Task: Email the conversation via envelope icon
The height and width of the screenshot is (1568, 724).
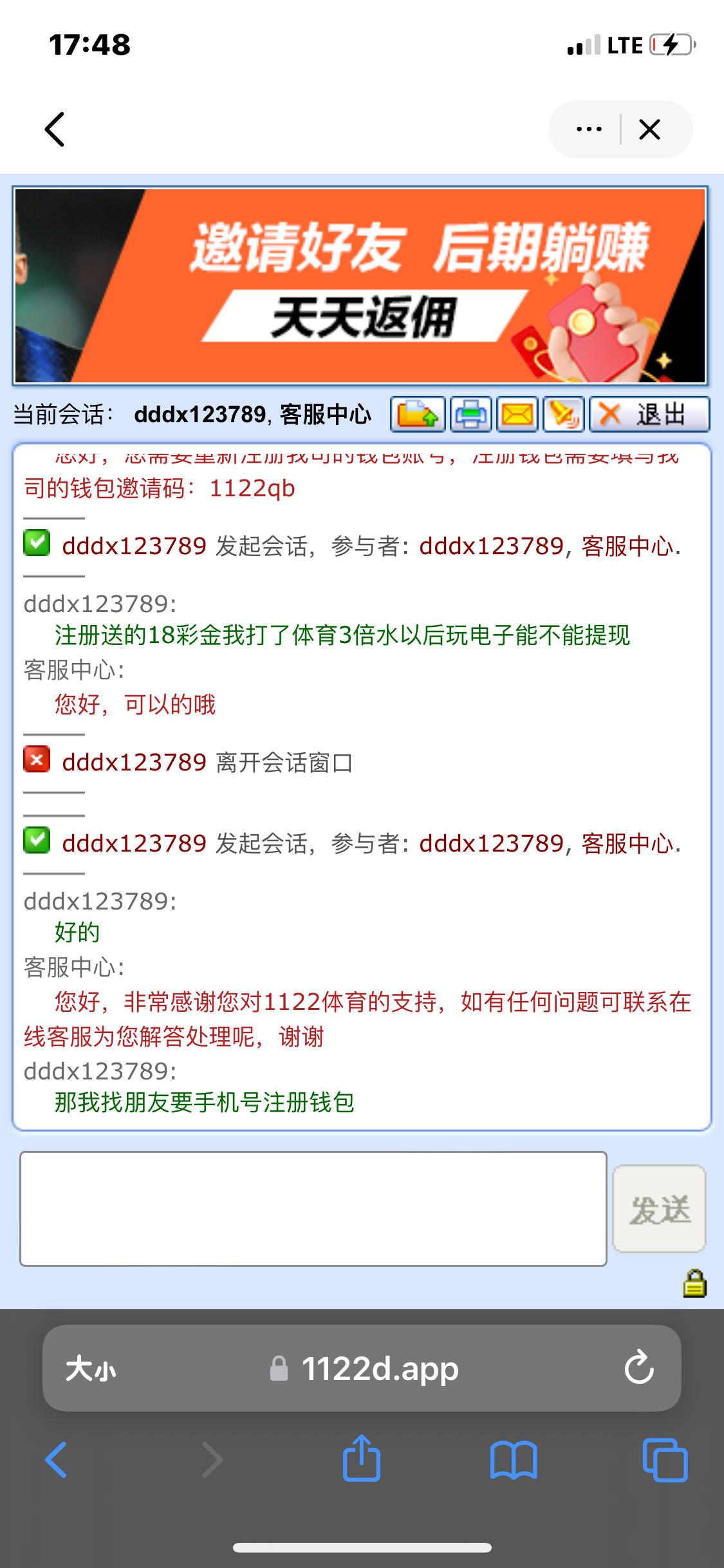Action: click(517, 414)
